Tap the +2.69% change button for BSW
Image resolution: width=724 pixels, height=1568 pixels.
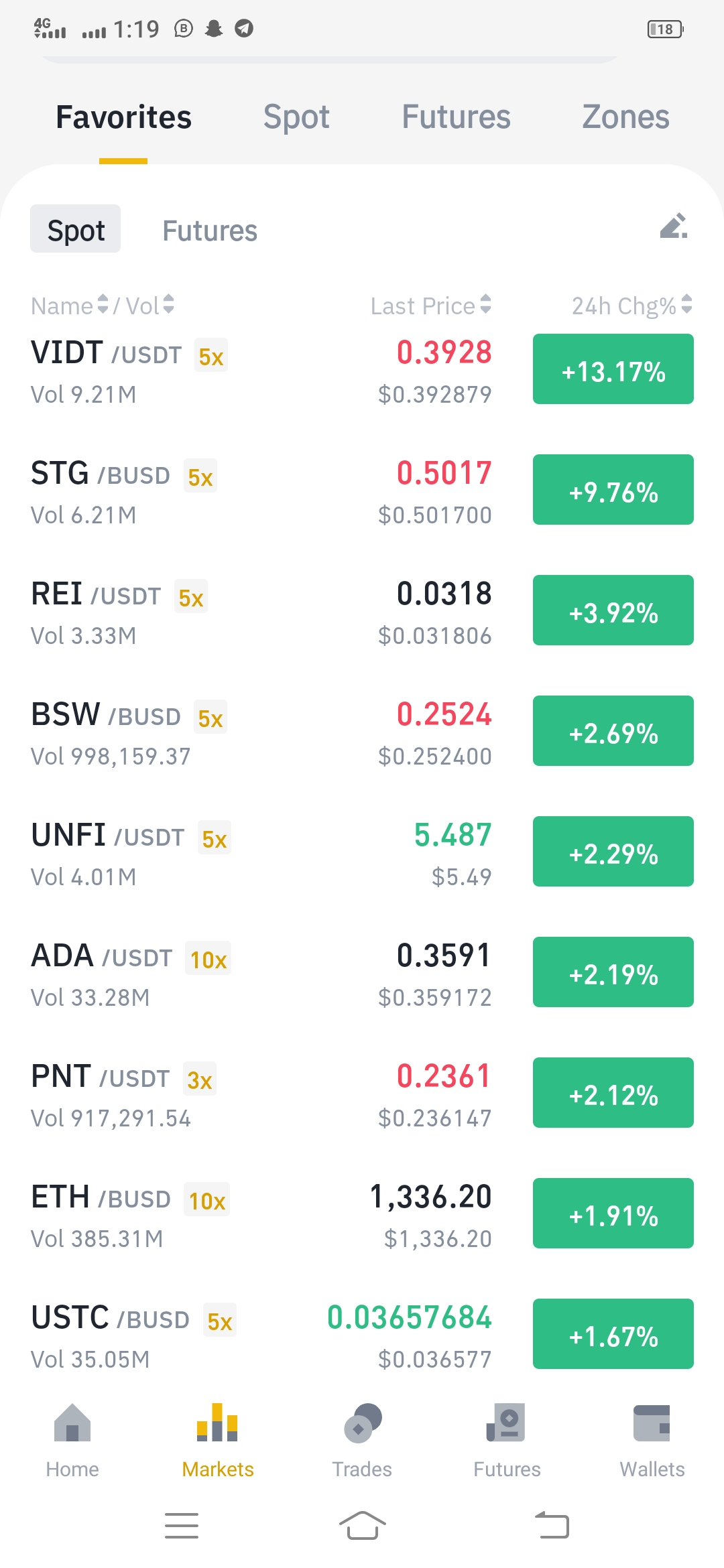[613, 731]
